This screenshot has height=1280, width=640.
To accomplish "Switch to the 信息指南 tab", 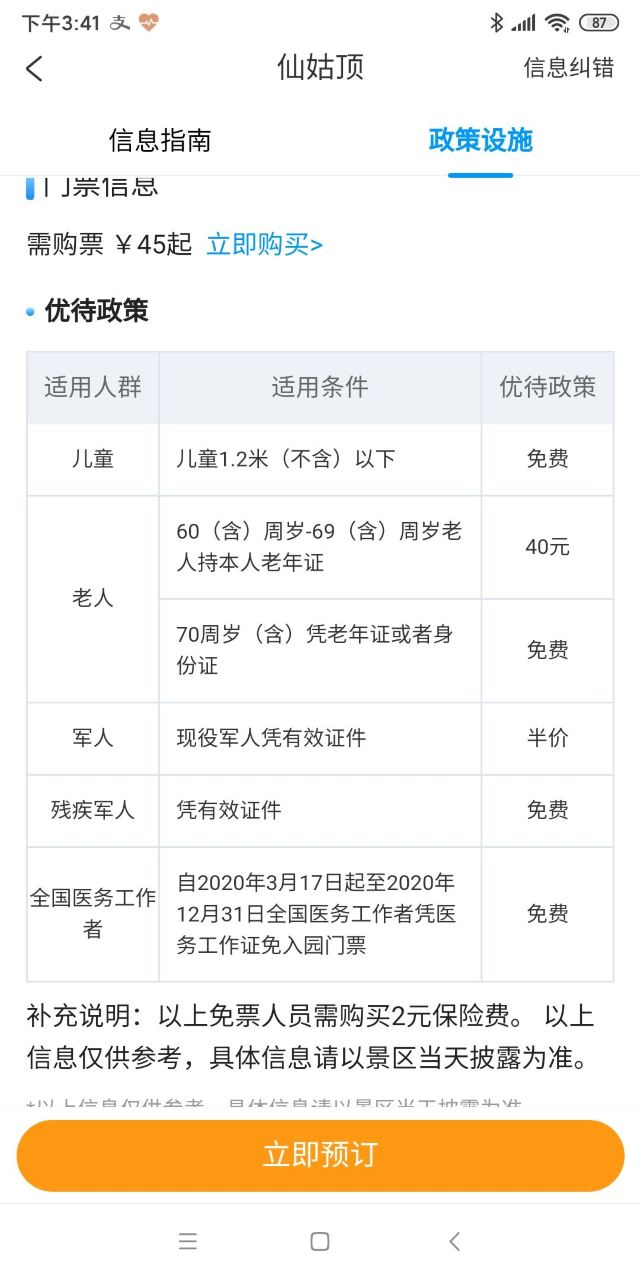I will click(x=160, y=140).
